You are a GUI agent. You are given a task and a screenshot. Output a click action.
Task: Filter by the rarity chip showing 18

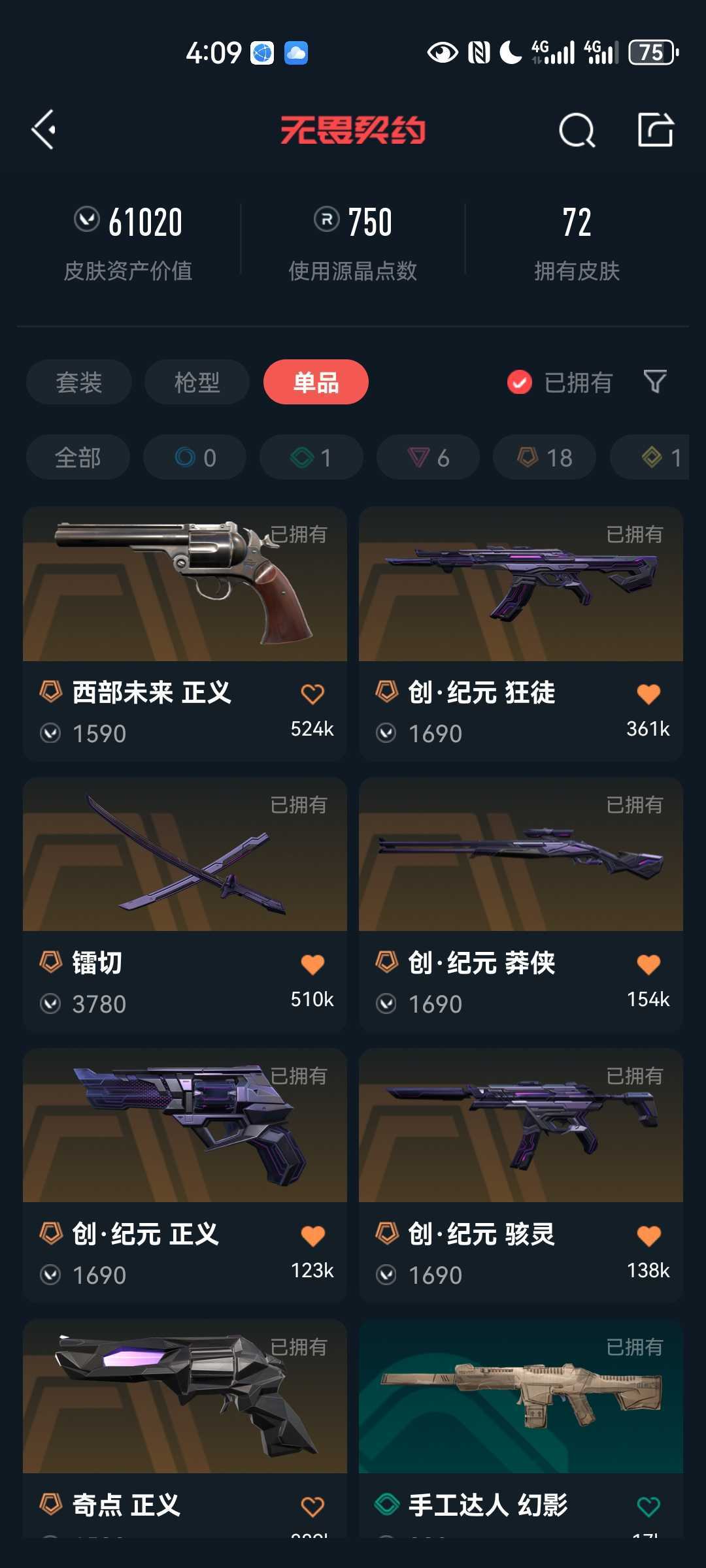pos(545,457)
